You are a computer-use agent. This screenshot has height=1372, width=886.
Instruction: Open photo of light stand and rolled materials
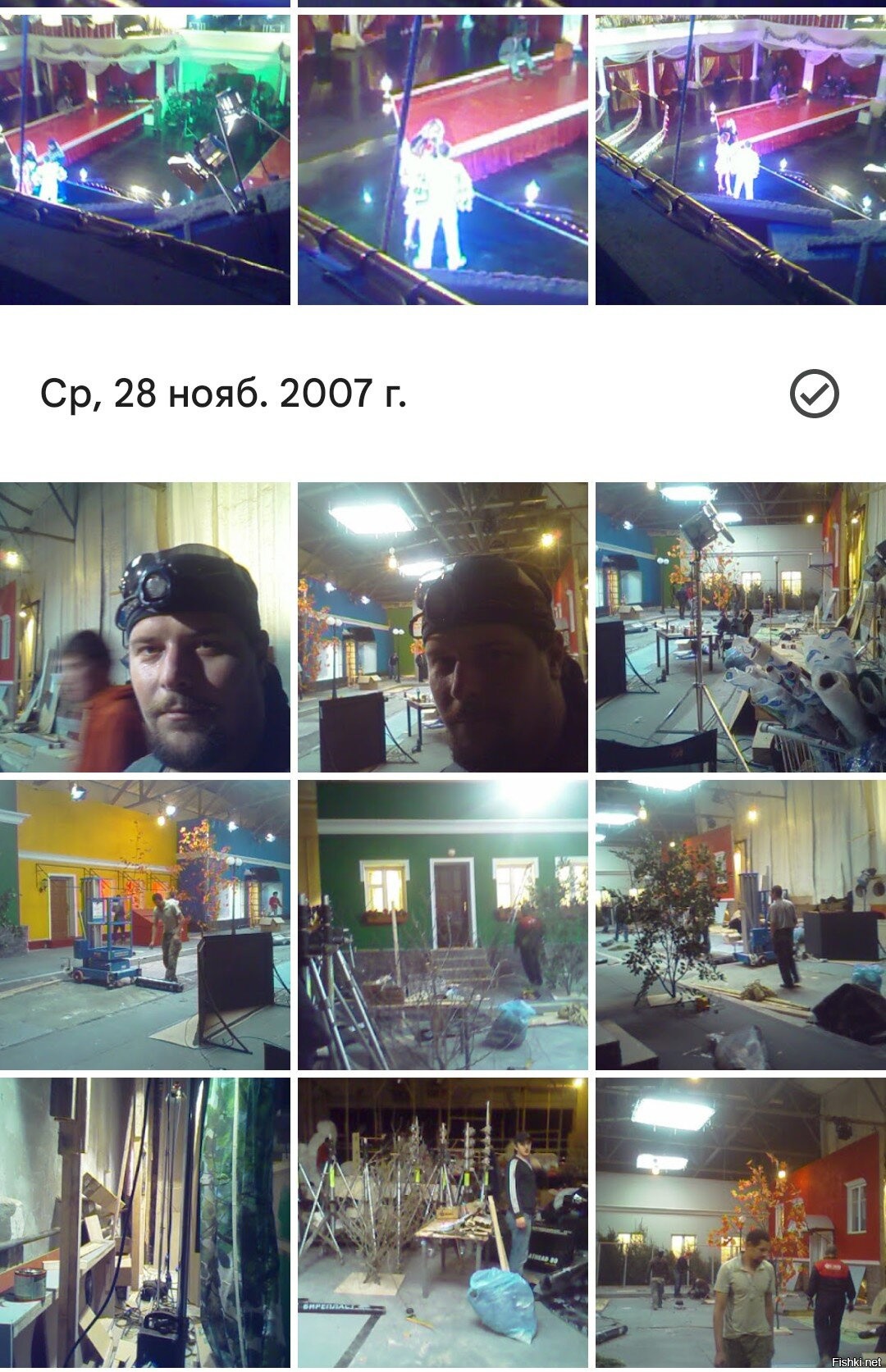740,627
